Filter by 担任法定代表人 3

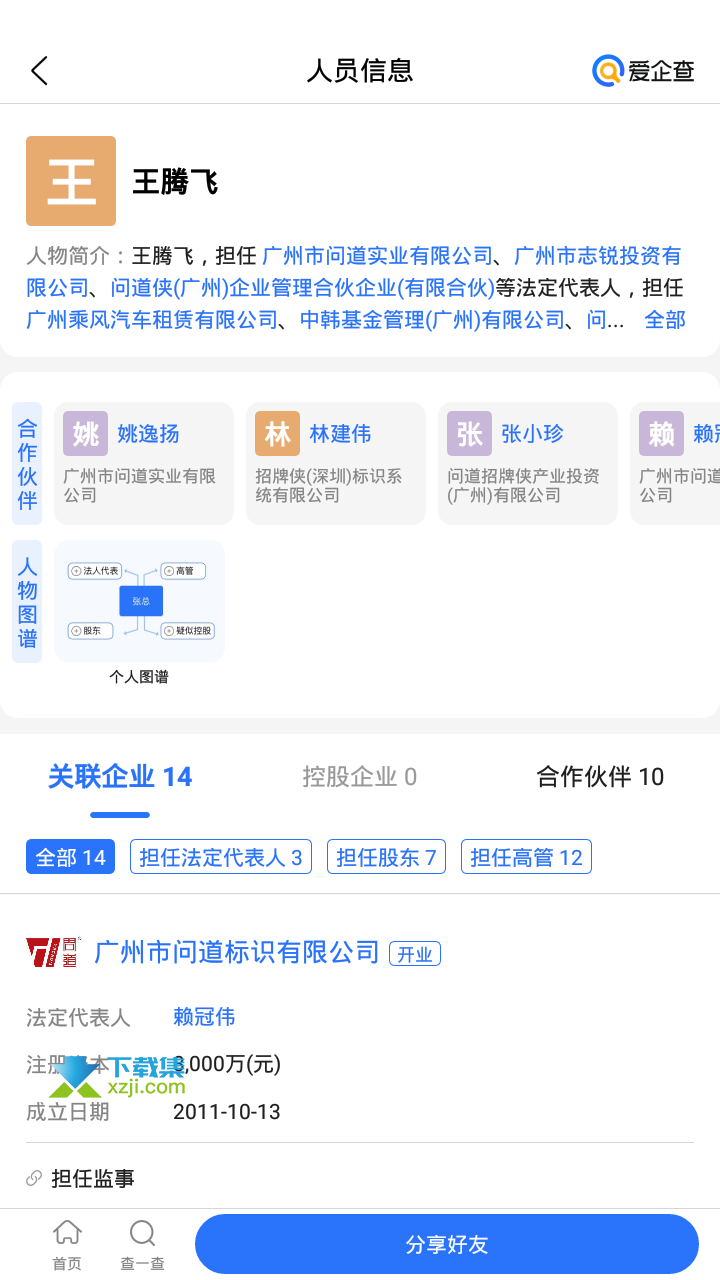pyautogui.click(x=221, y=857)
